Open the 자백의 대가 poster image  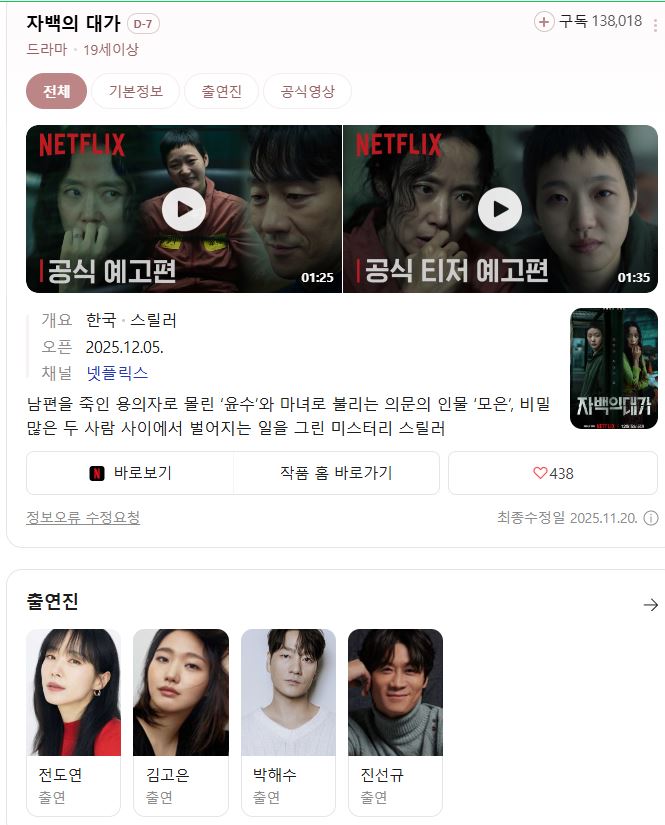(613, 368)
